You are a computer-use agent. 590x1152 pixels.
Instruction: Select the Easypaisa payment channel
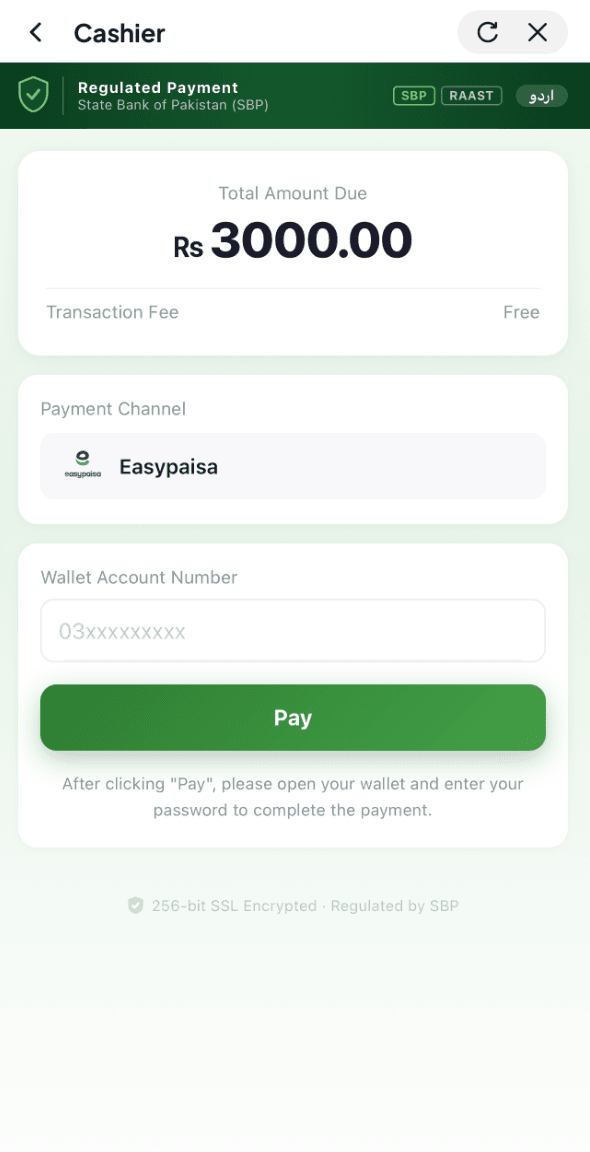[292, 466]
